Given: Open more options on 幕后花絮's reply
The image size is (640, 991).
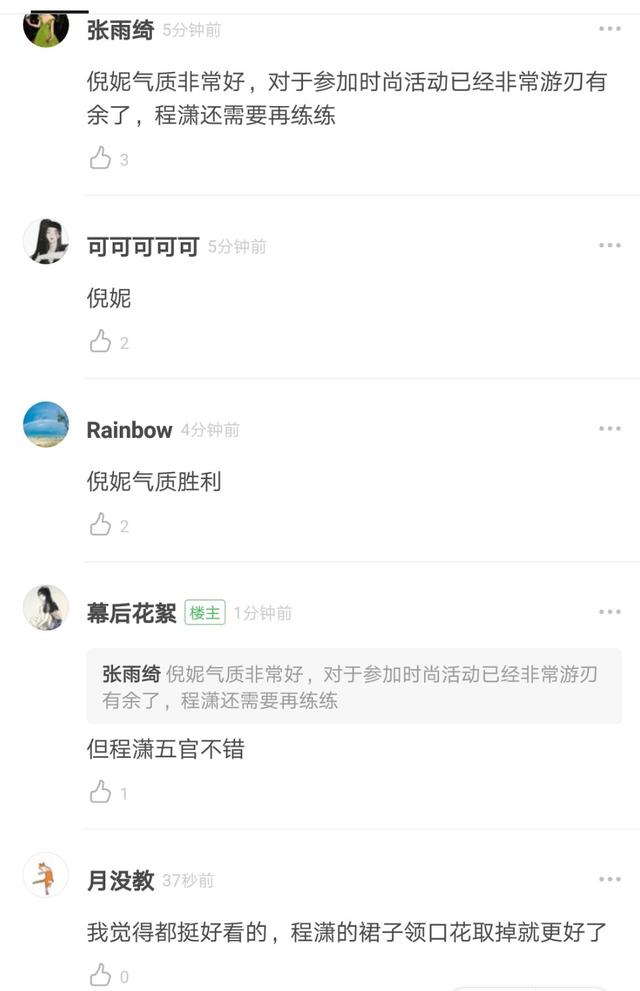Looking at the screenshot, I should pyautogui.click(x=609, y=612).
